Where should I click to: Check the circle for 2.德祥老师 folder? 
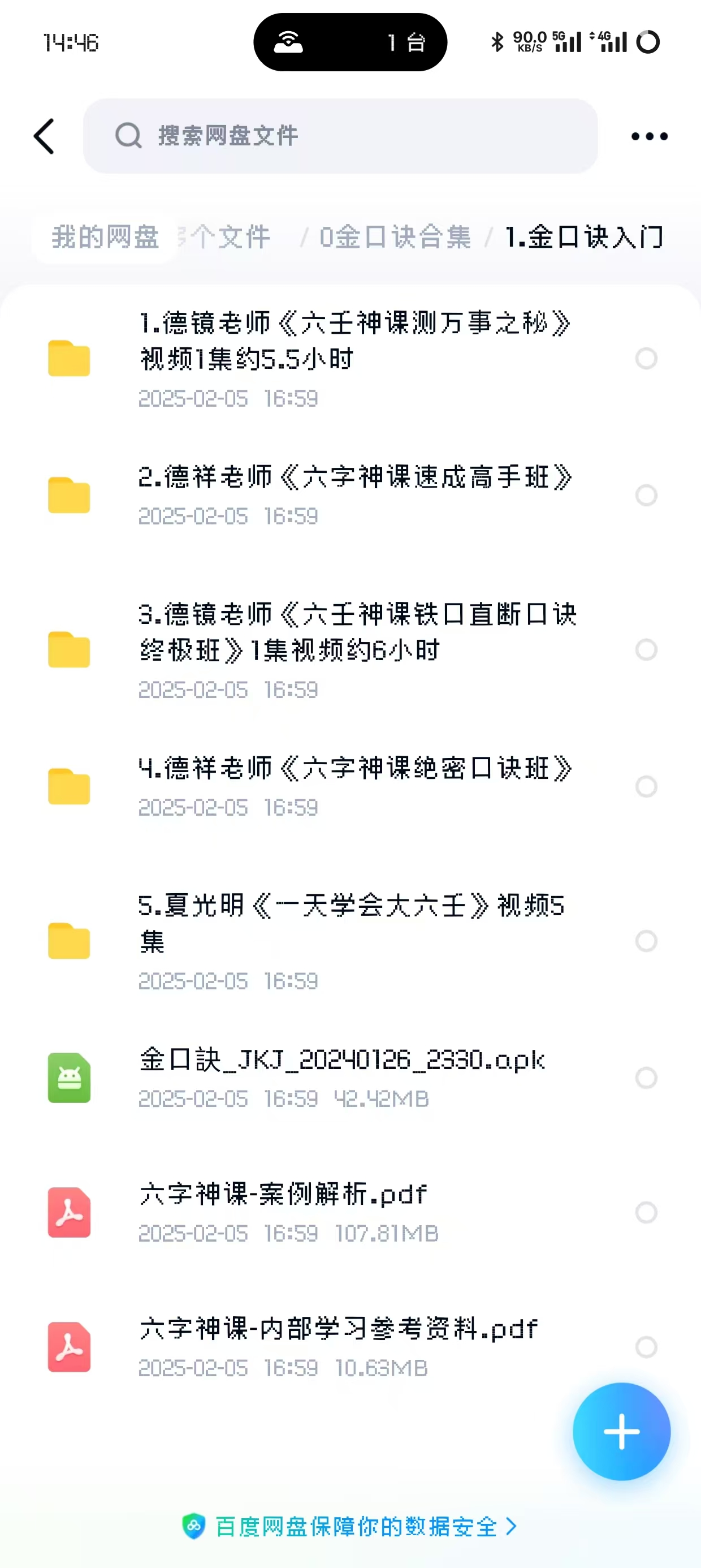(x=646, y=495)
